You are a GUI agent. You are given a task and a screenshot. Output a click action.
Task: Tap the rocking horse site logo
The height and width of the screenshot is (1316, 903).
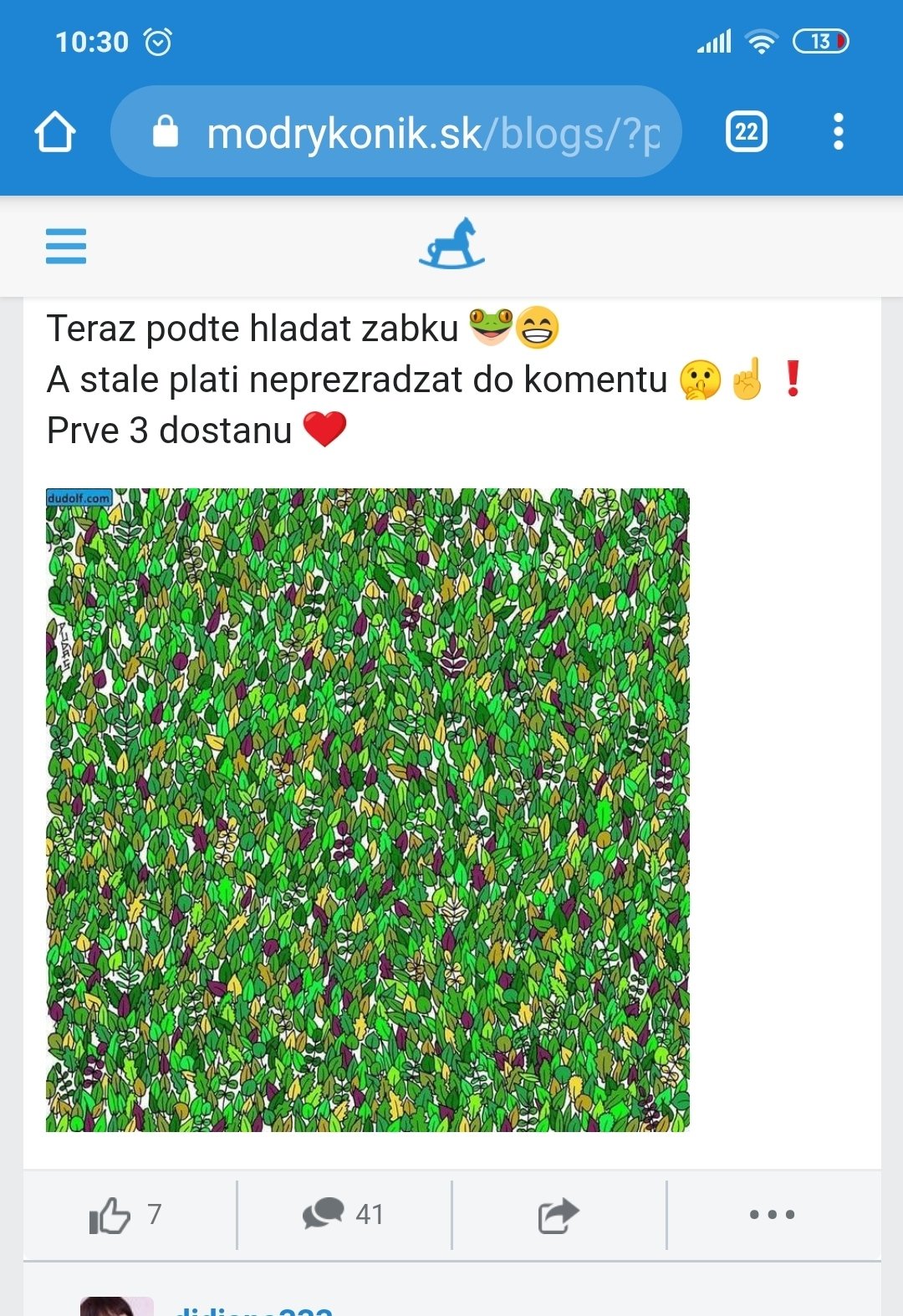point(451,244)
